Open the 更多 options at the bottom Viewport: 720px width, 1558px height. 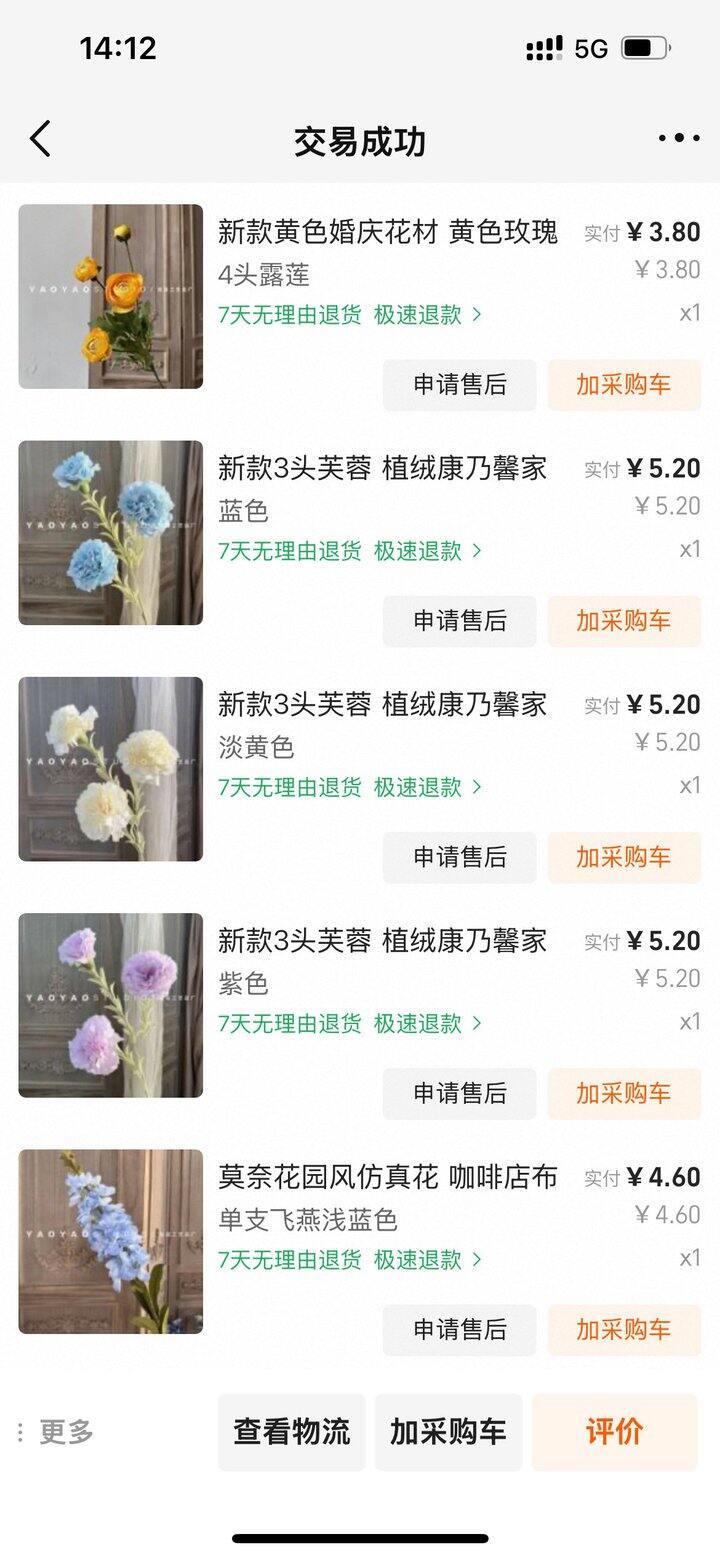[x=56, y=1432]
